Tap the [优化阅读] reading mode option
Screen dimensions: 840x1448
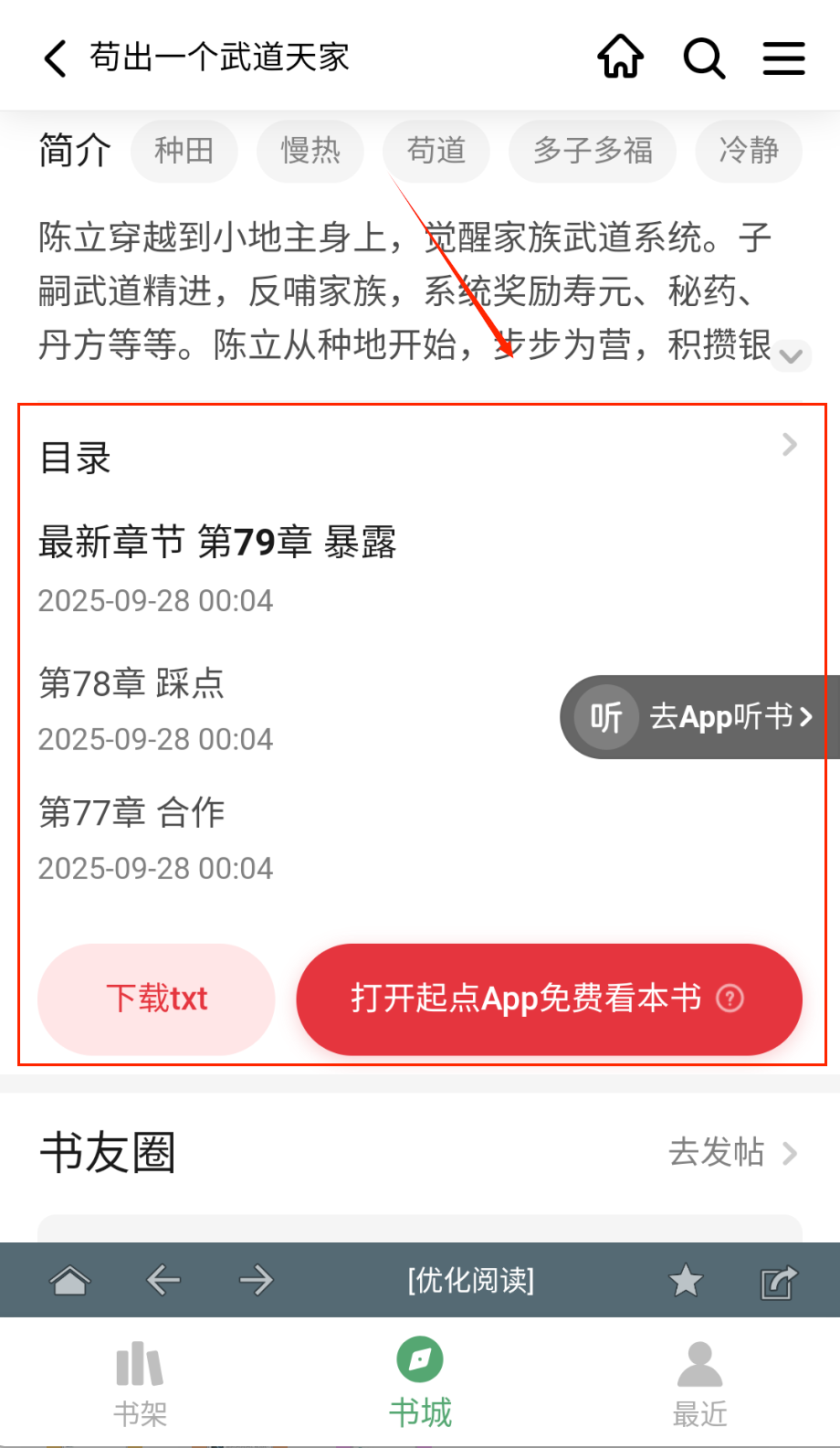470,1280
